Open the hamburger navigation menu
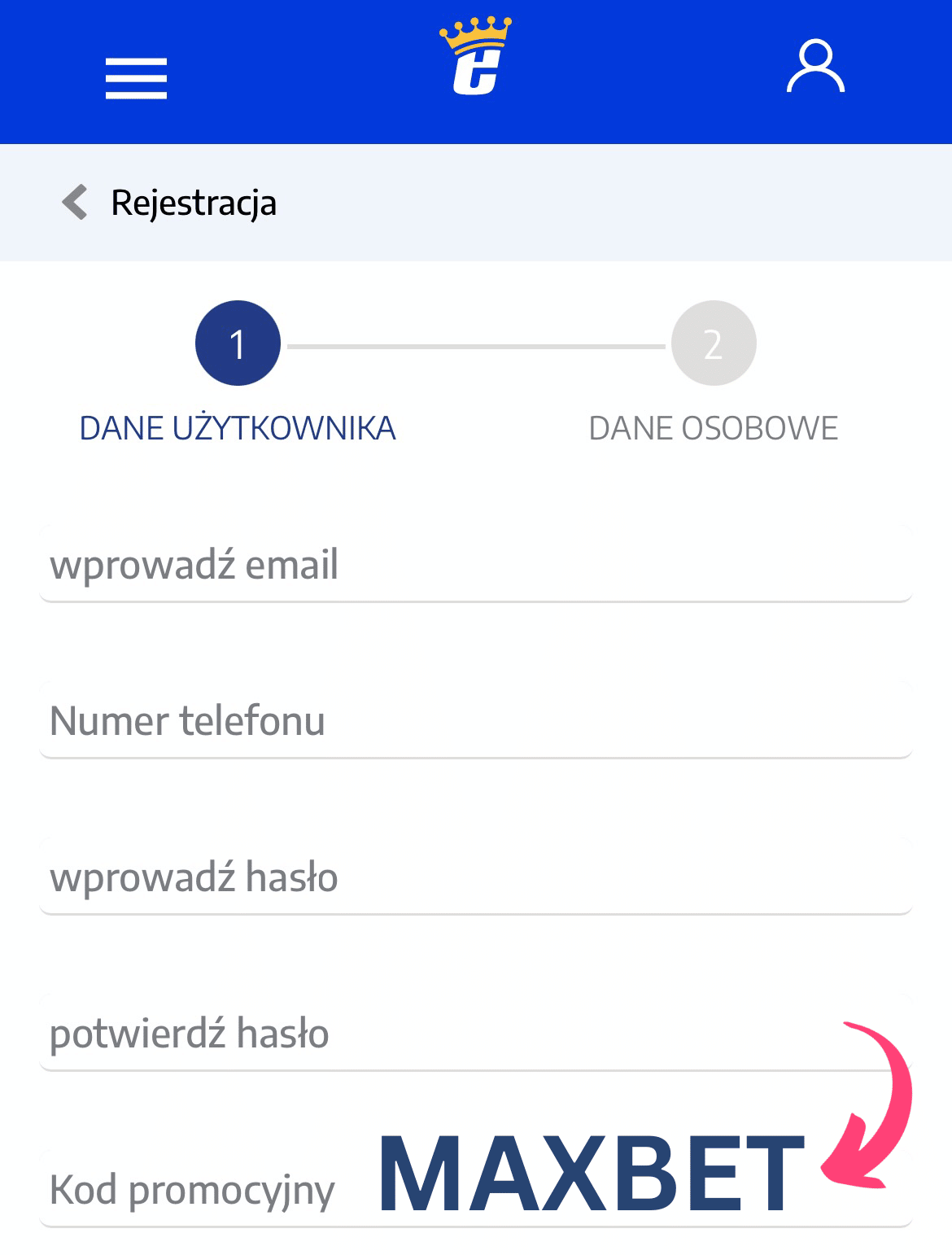The image size is (952, 1255). (x=135, y=79)
